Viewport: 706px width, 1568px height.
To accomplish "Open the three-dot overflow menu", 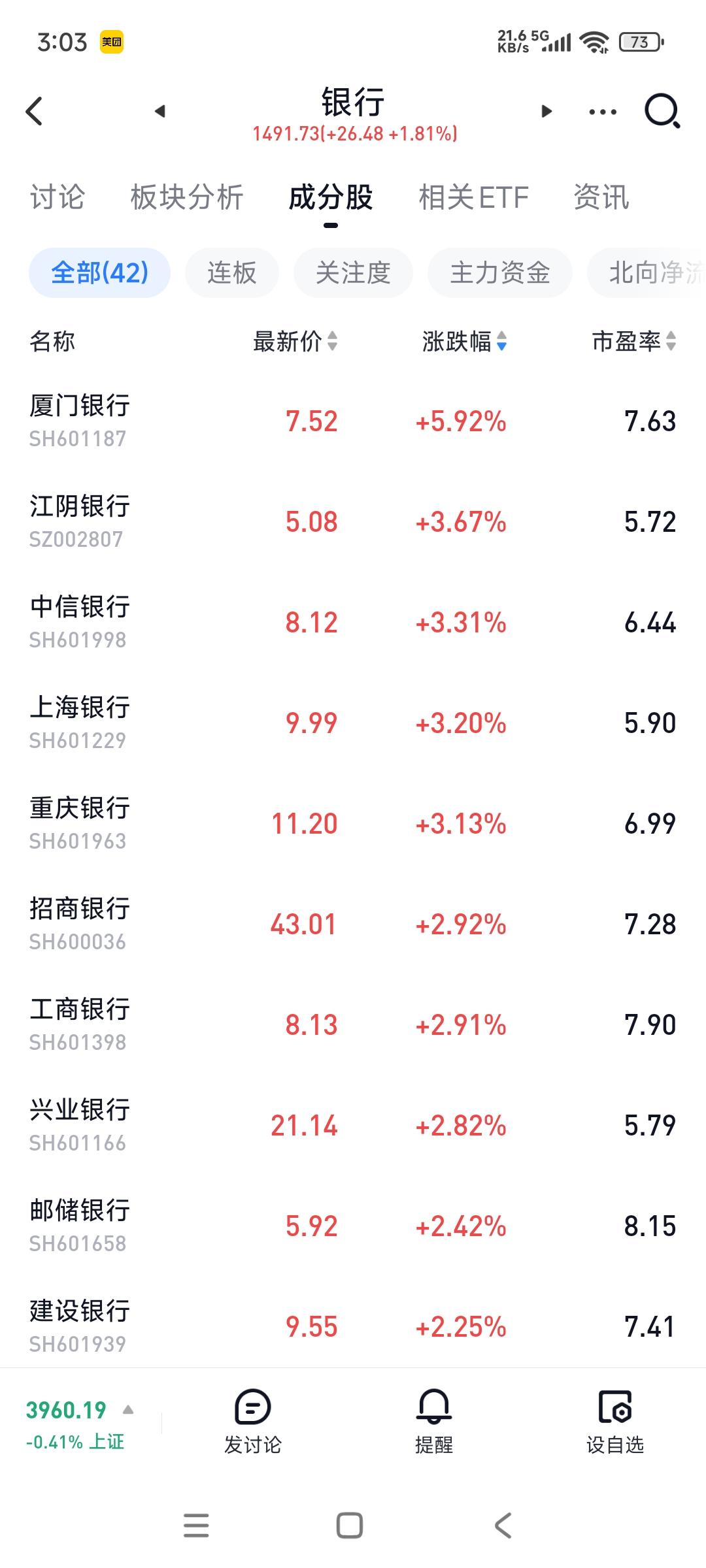I will 603,112.
